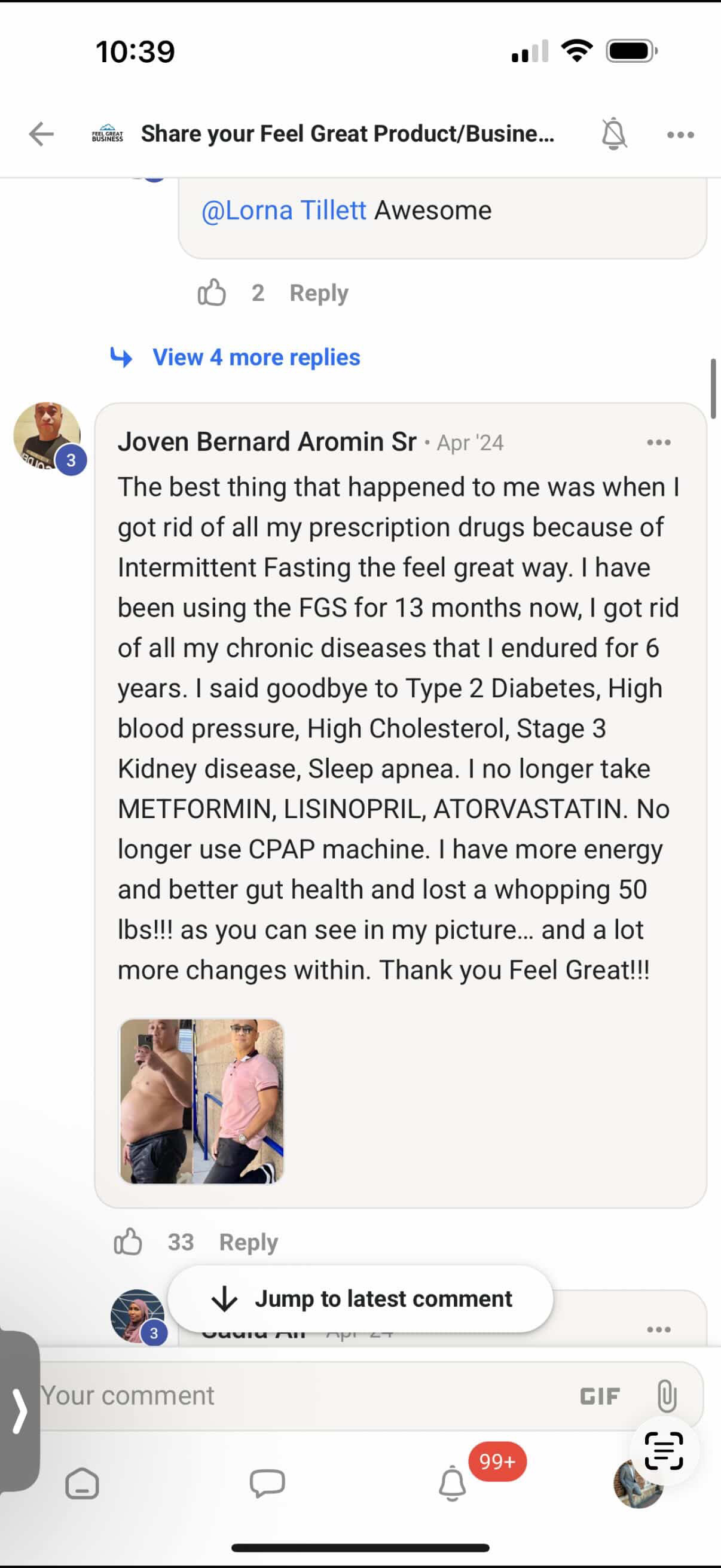Like the Awesome reply
721x1568 pixels.
(x=212, y=293)
